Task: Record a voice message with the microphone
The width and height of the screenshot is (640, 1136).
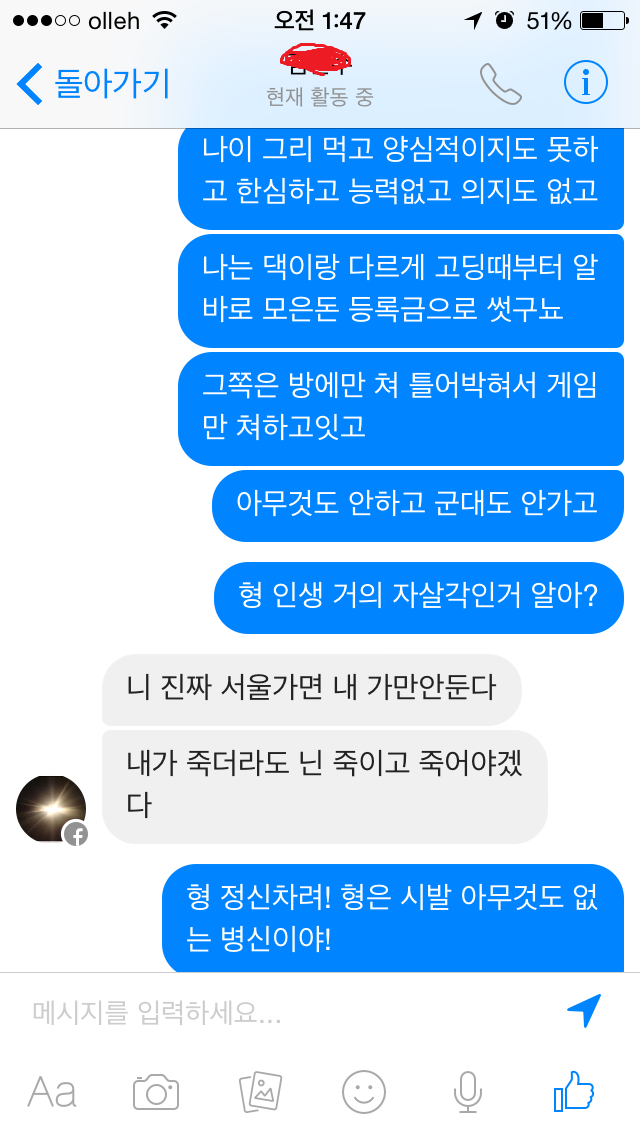Action: [x=467, y=1091]
